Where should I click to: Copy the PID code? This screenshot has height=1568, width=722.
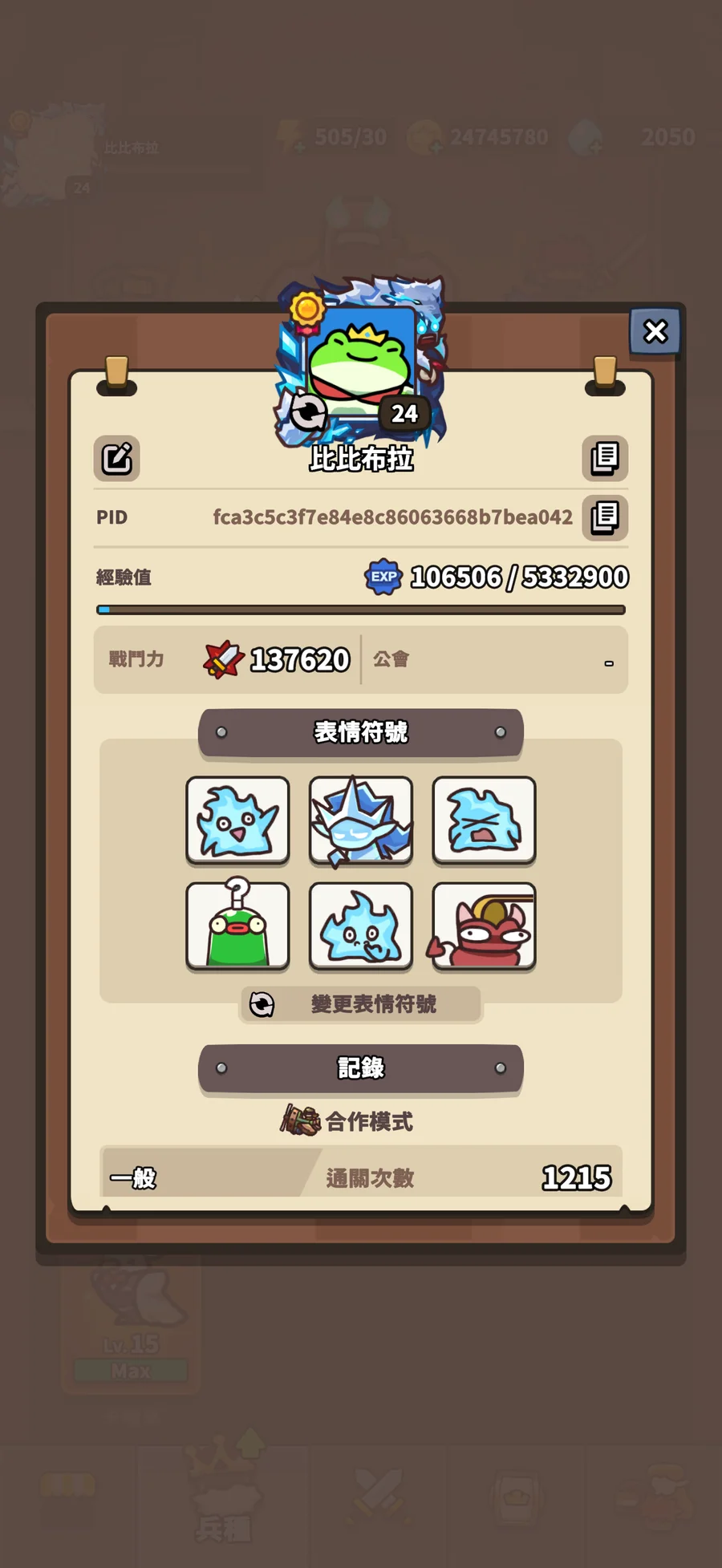tap(605, 517)
